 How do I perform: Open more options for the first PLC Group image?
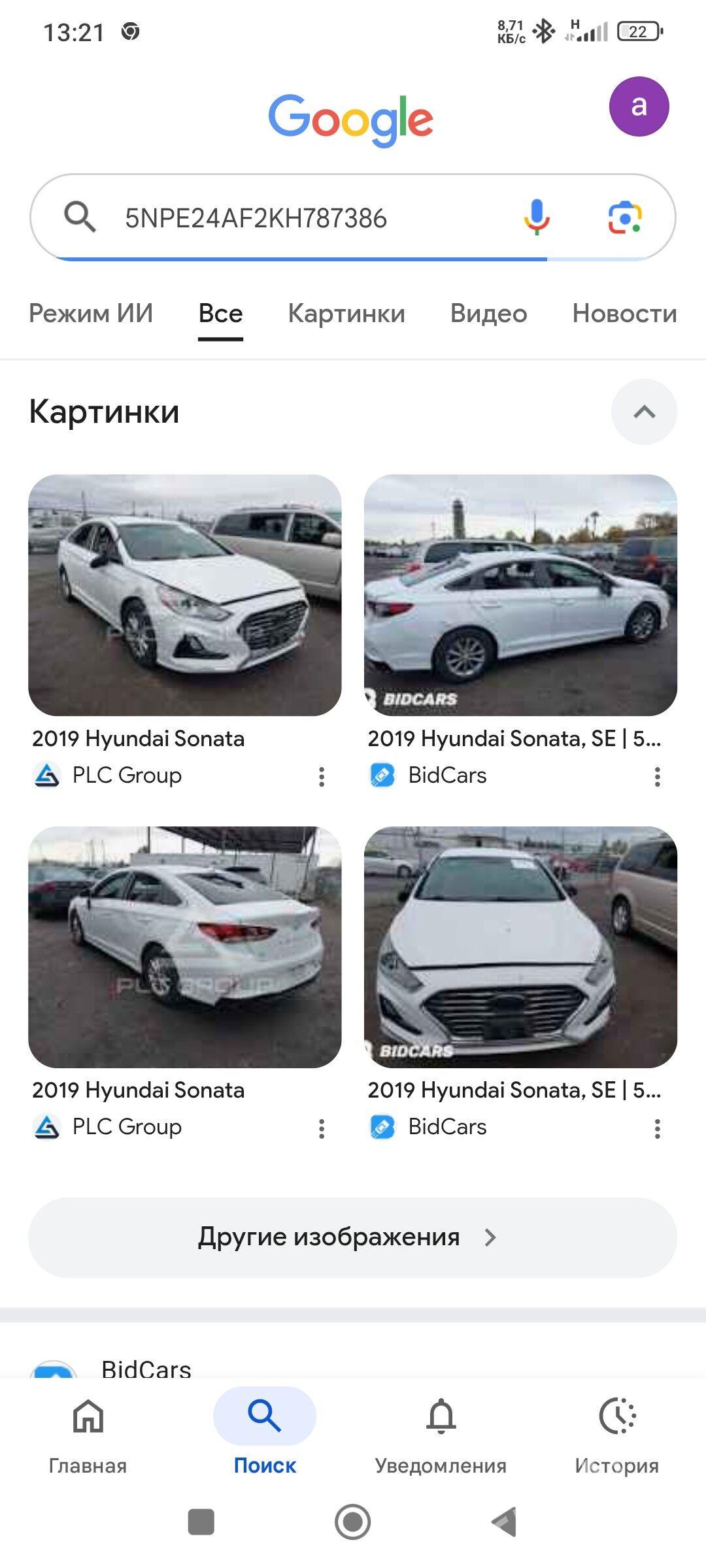tap(322, 777)
